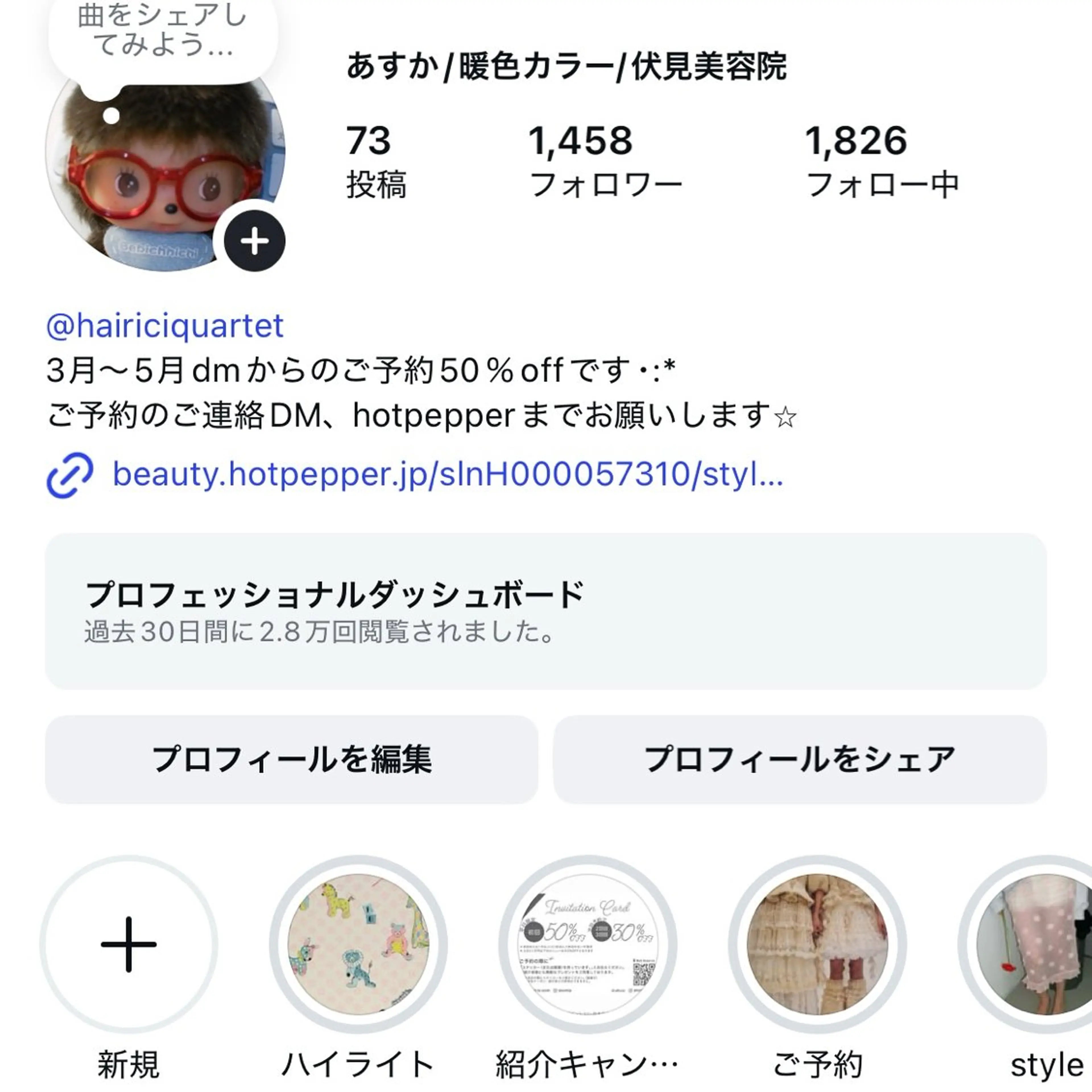Create a 新規 story highlight
This screenshot has height=1092, width=1092.
(129, 944)
